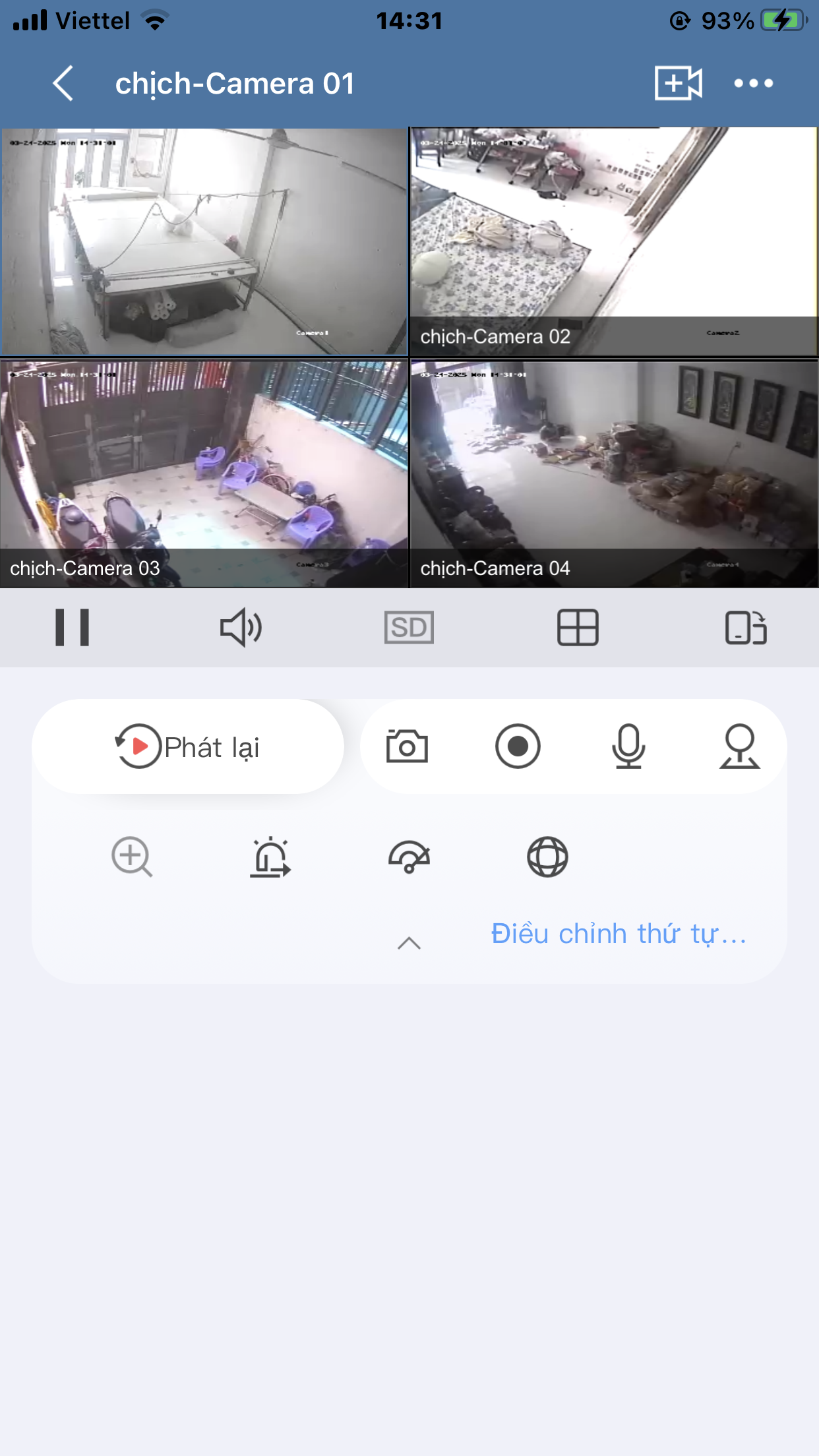The width and height of the screenshot is (819, 1456).
Task: Activate the two-way talk microphone
Action: (x=628, y=746)
